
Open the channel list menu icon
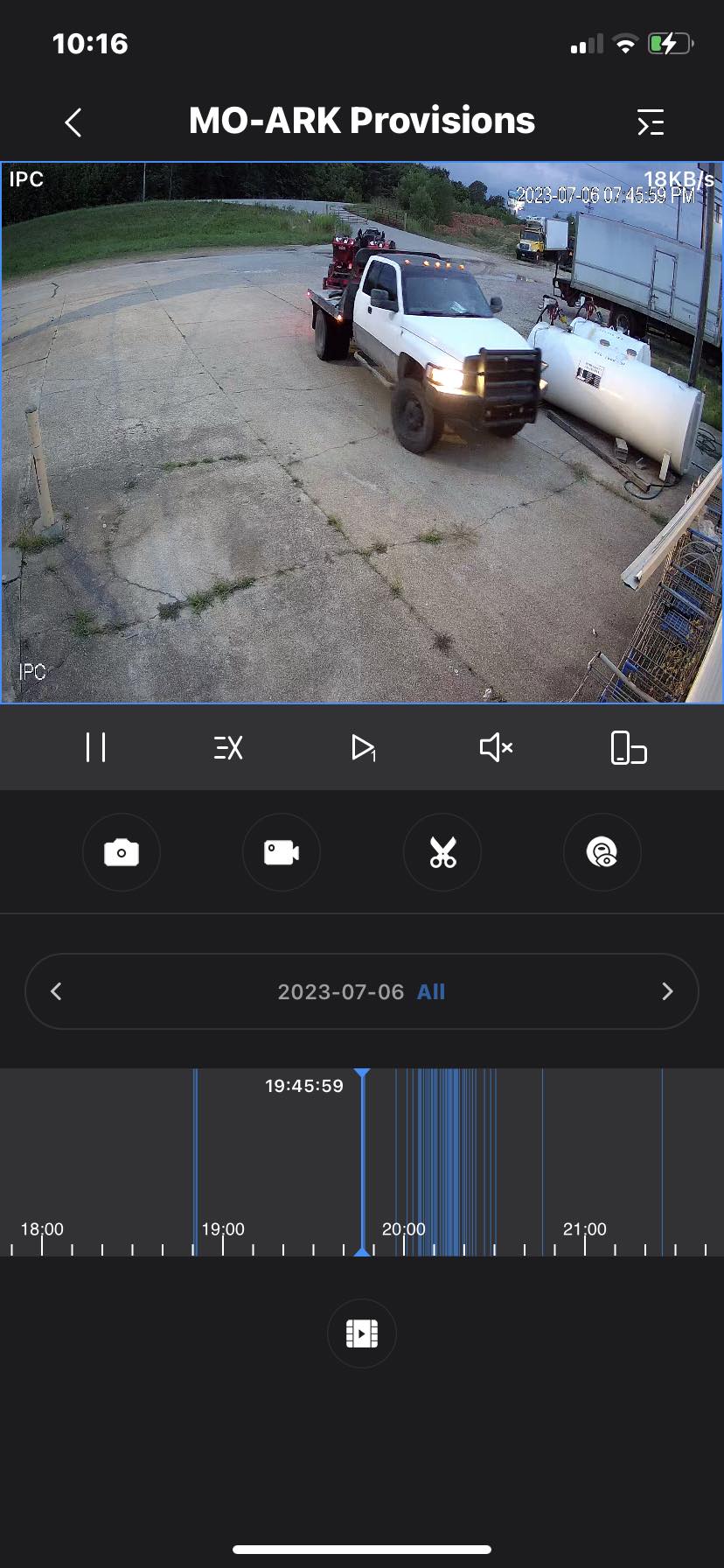pos(651,122)
